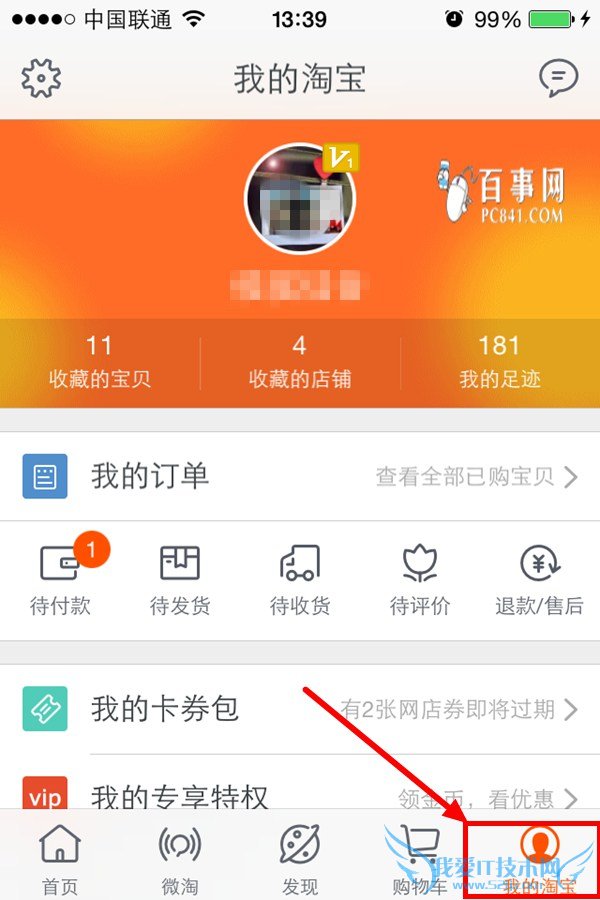This screenshot has width=600, height=900.
Task: Select the 我的淘宝 tab
Action: coord(540,858)
